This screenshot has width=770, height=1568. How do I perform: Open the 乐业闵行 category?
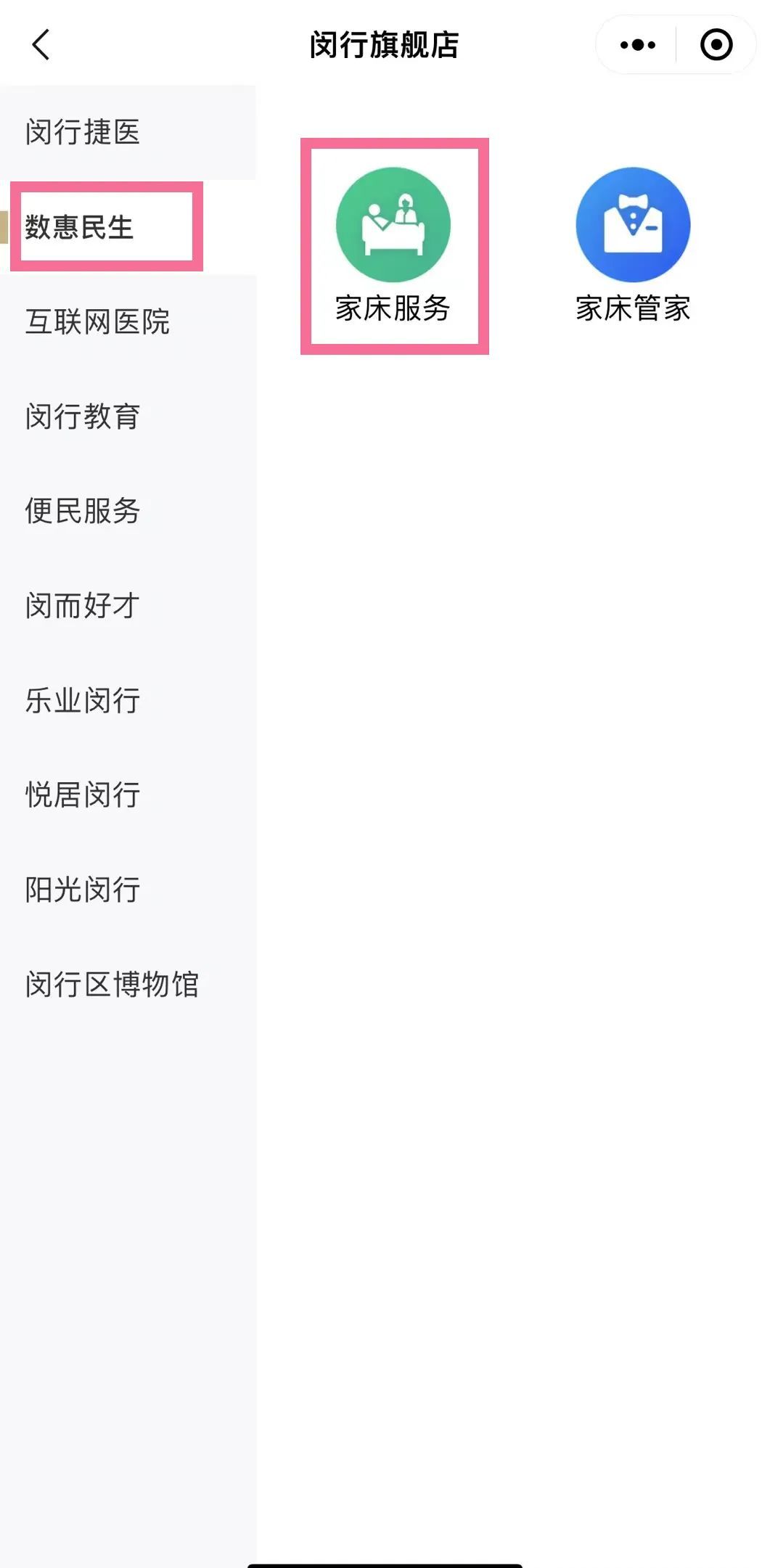tap(83, 700)
